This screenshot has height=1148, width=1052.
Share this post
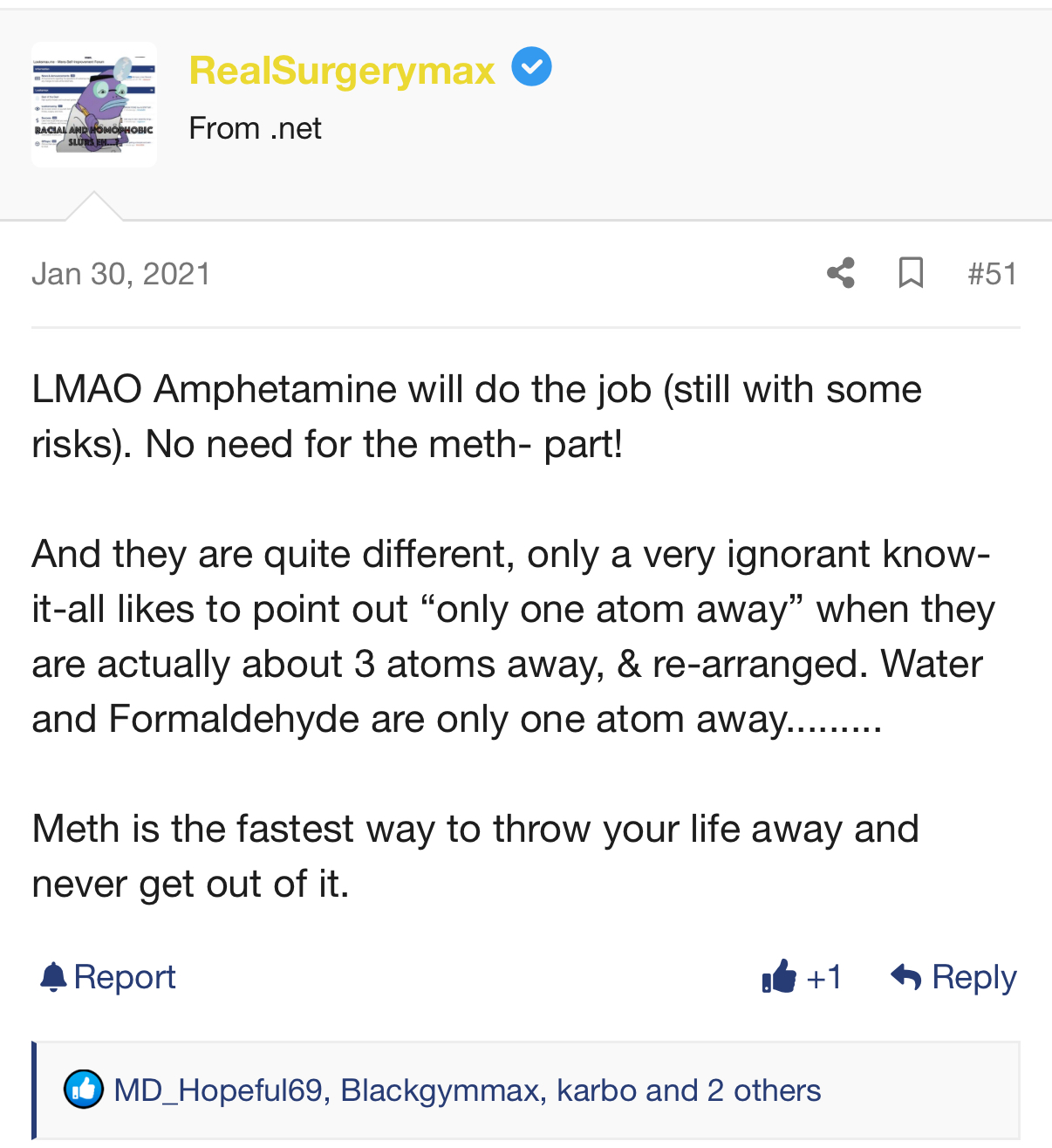coord(841,273)
